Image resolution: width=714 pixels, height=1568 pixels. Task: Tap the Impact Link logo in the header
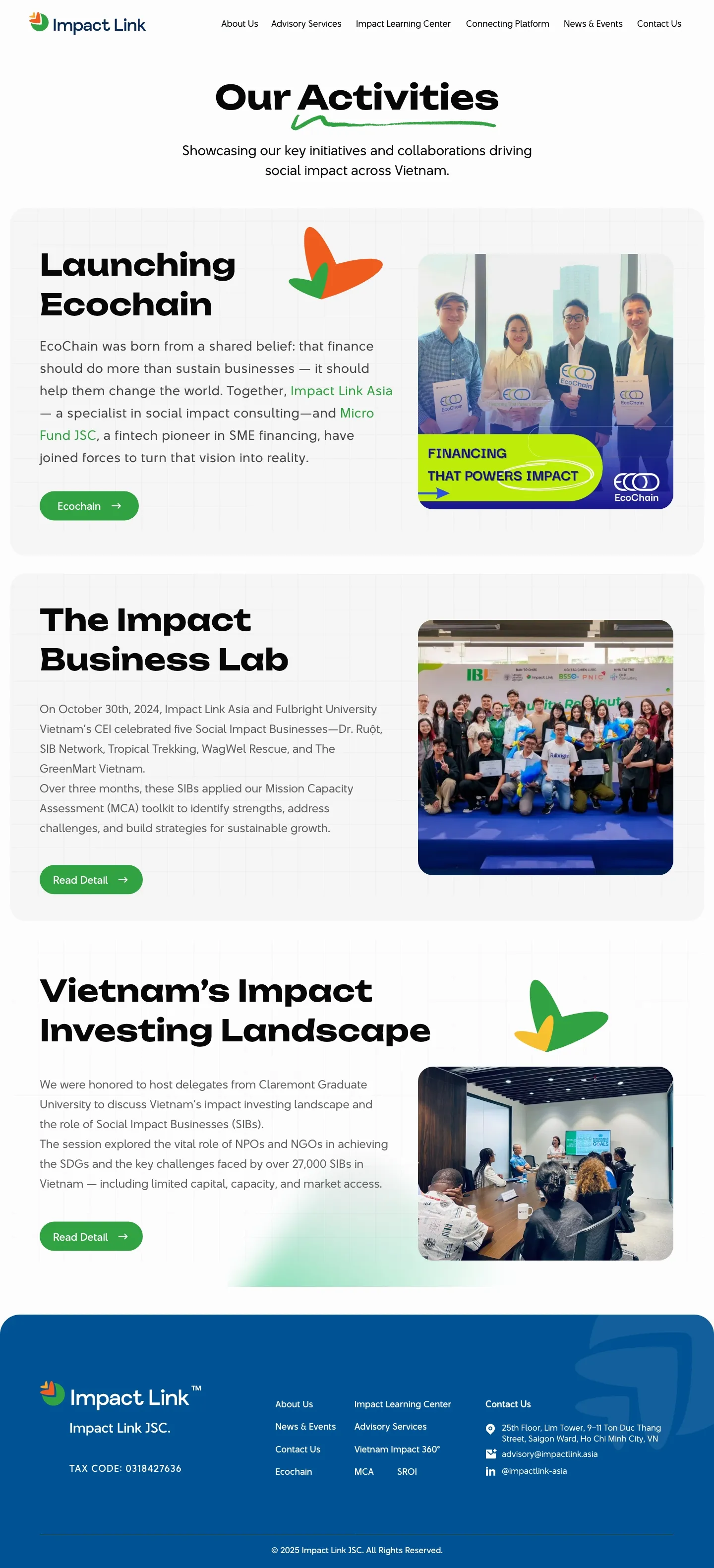tap(87, 24)
